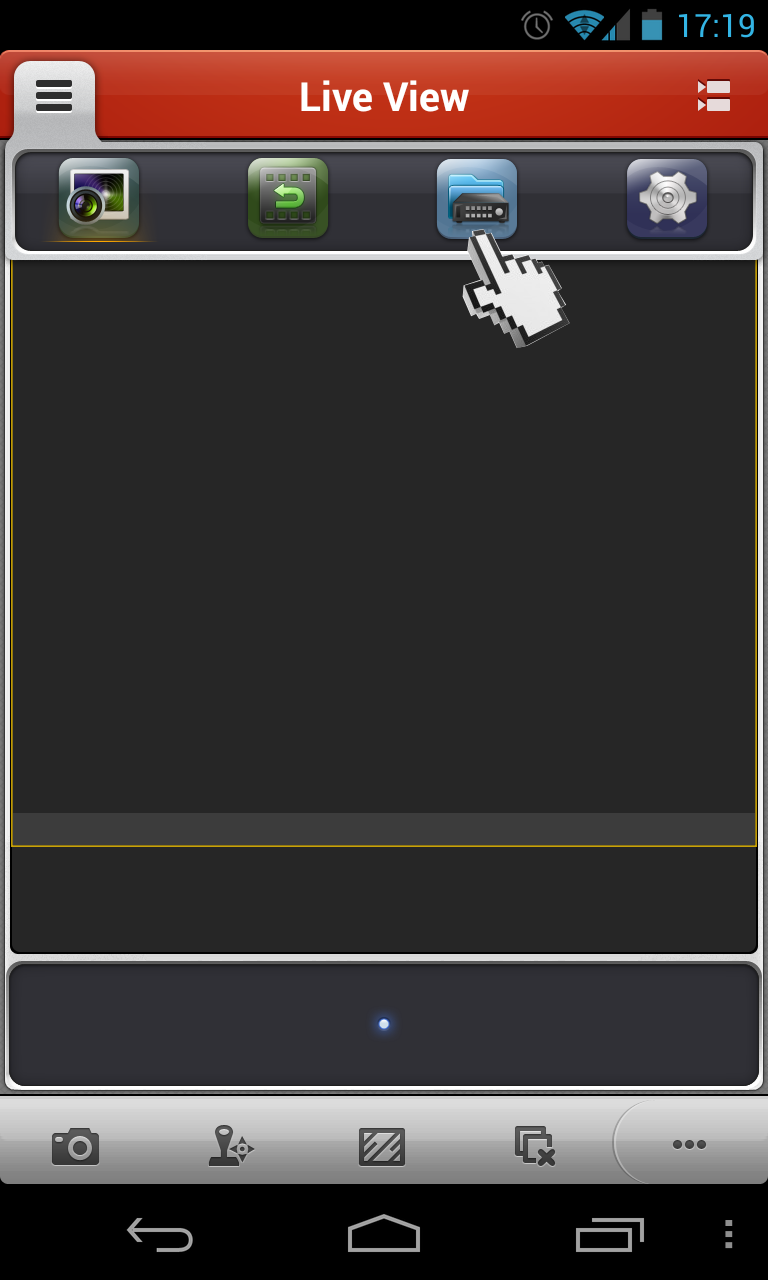This screenshot has width=768, height=1280.
Task: Open PTZ joystick control
Action: point(230,1146)
